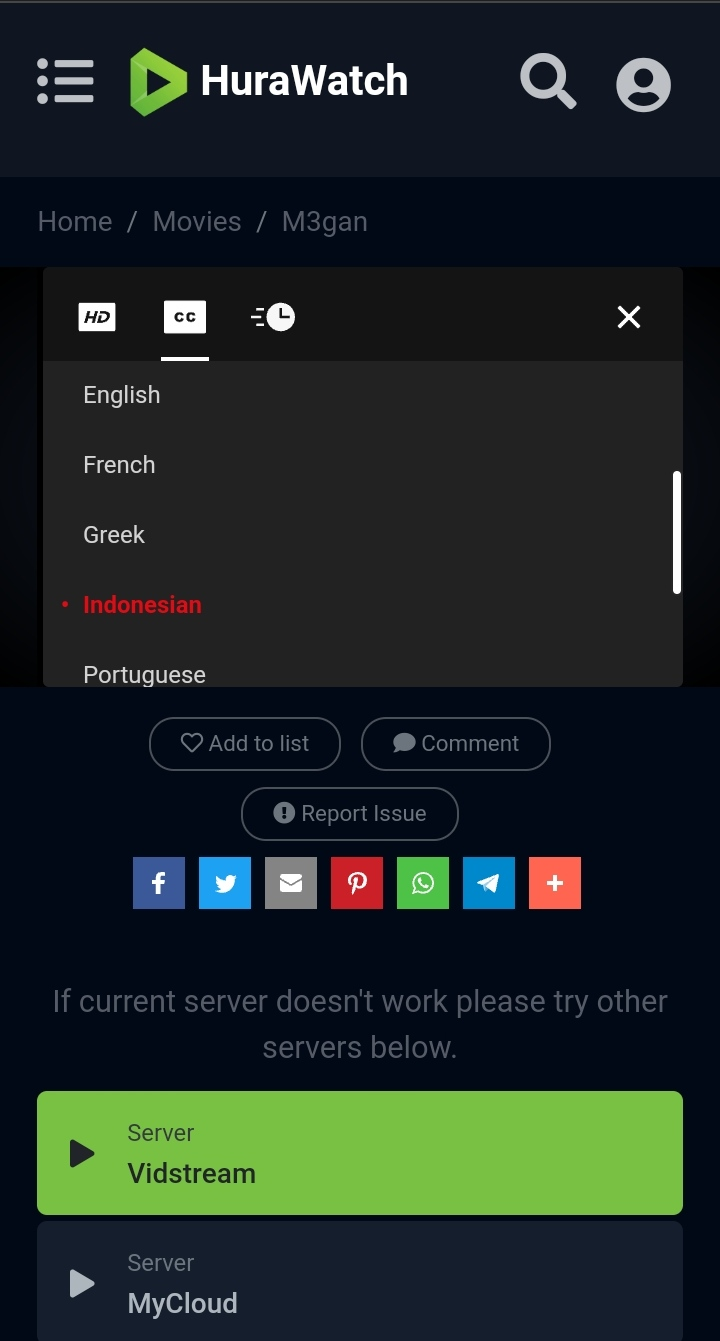720x1341 pixels.
Task: Share via WhatsApp
Action: [x=423, y=883]
